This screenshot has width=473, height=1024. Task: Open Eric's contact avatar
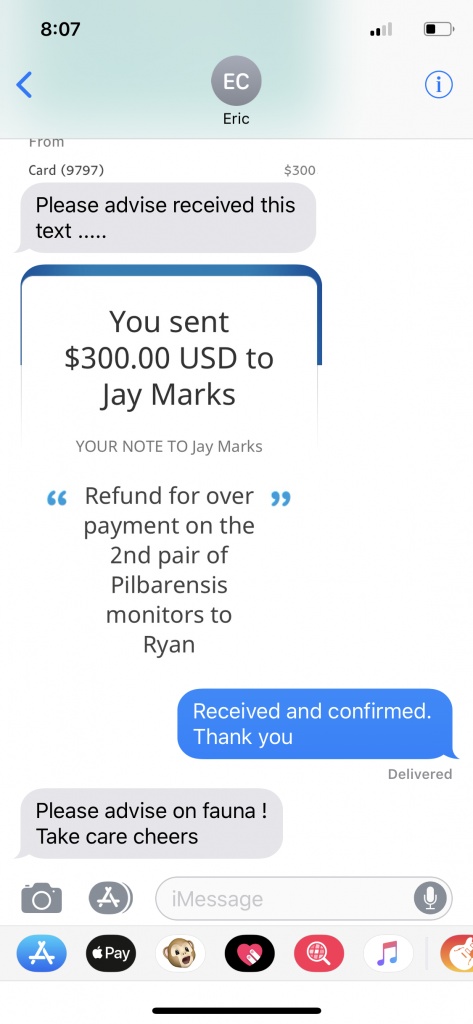pyautogui.click(x=236, y=81)
